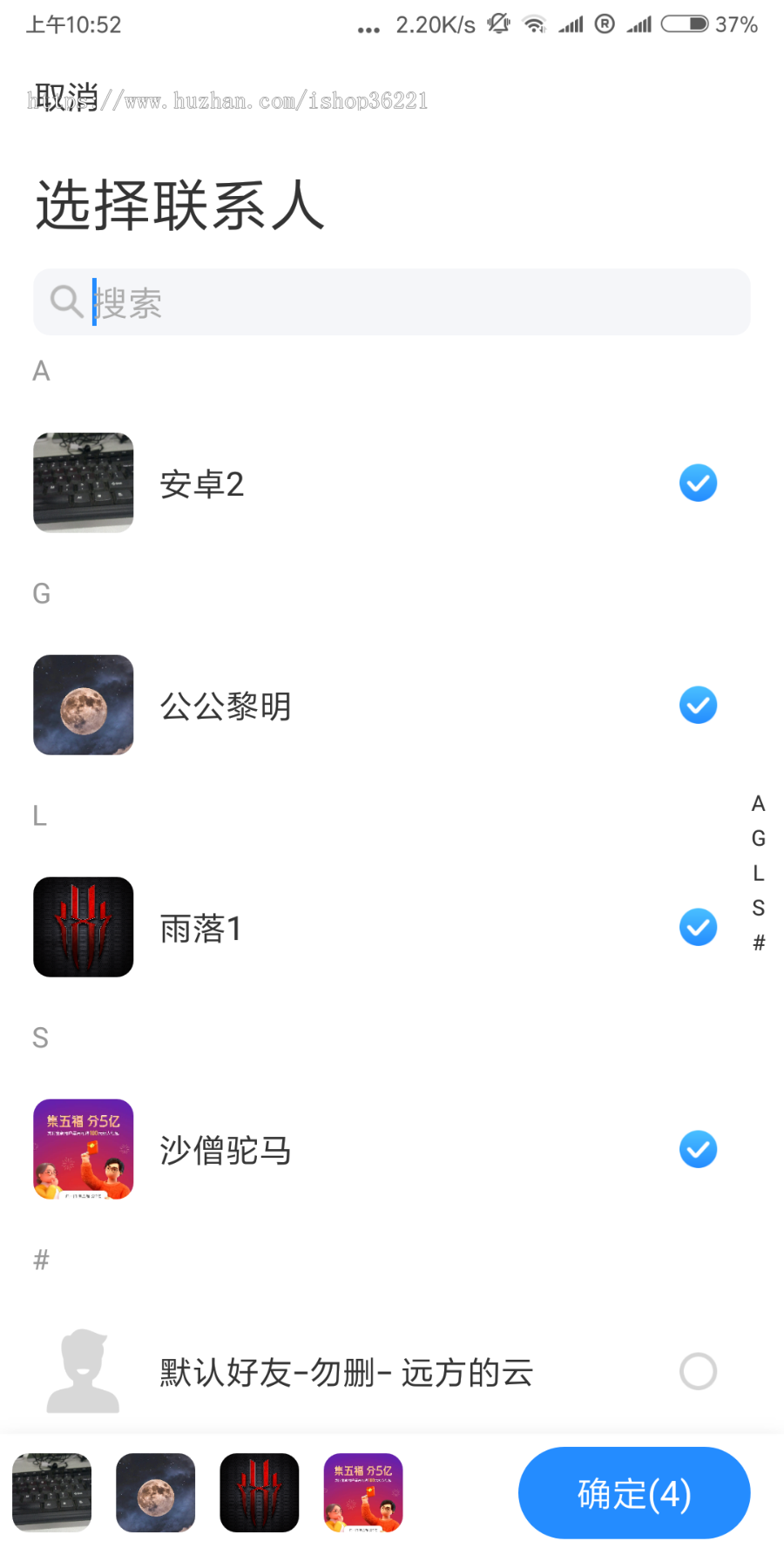Click the 安卓2 keyboard avatar image
Viewport: 784px width, 1568px height.
tap(83, 483)
